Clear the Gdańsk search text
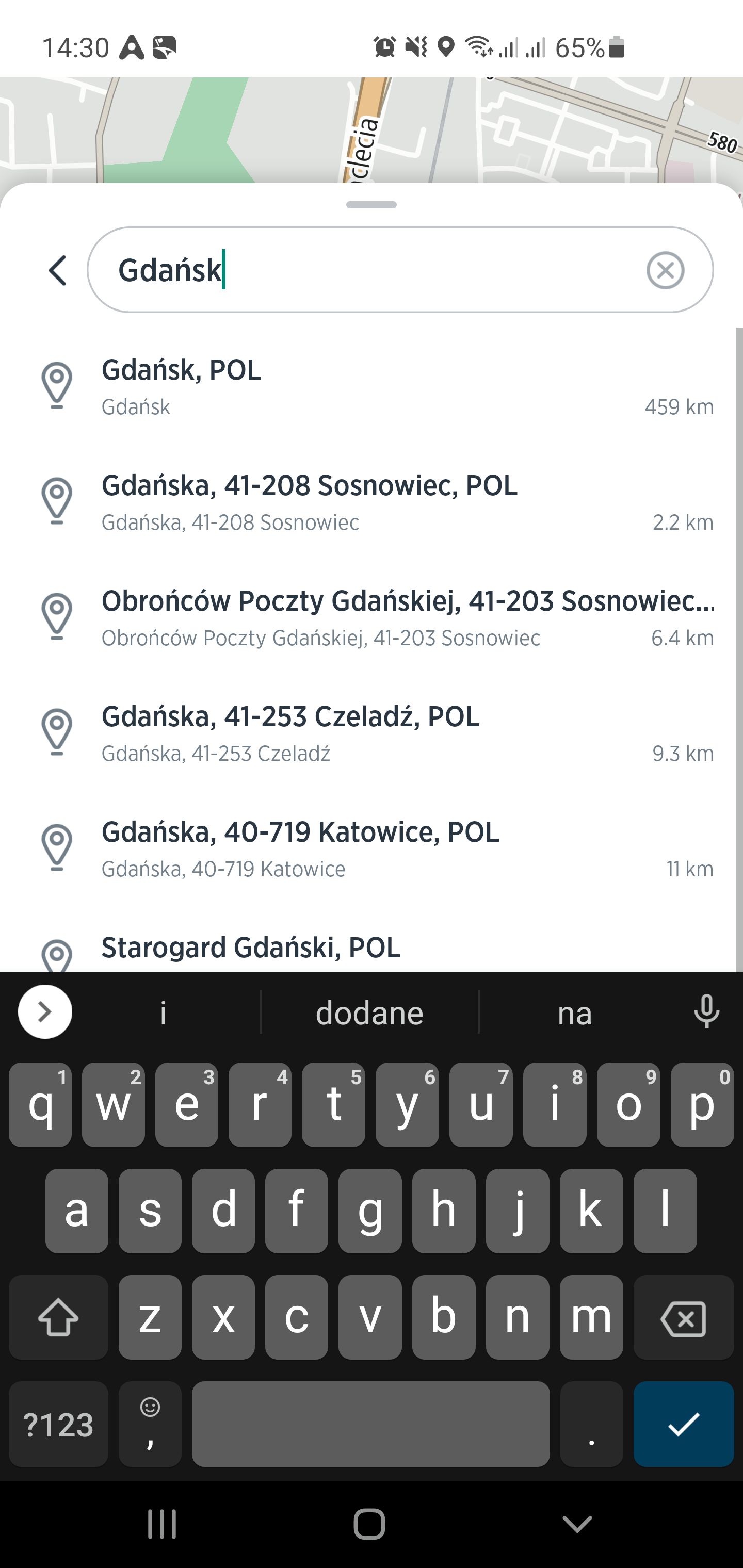743x1568 pixels. click(665, 270)
